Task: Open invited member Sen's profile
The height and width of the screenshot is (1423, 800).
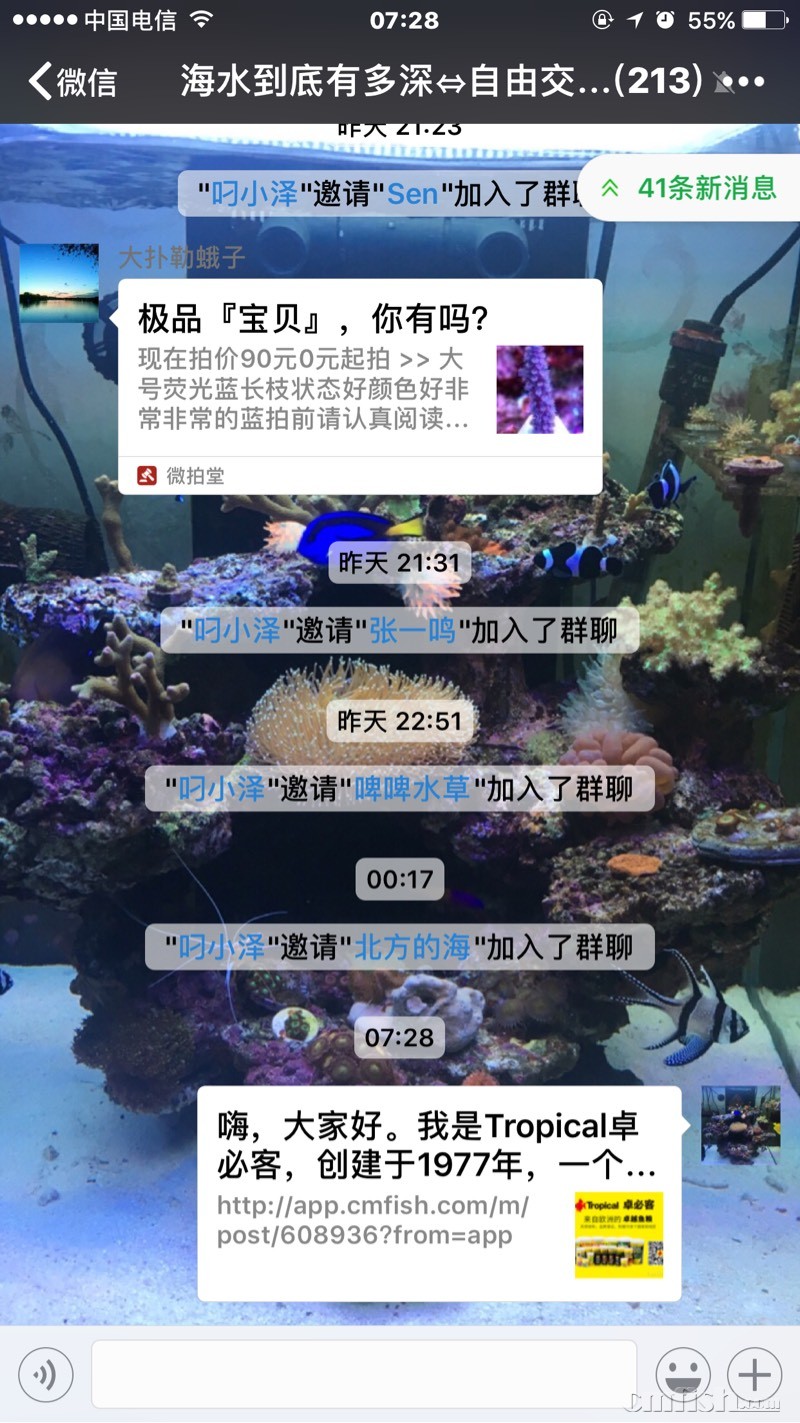Action: 412,194
